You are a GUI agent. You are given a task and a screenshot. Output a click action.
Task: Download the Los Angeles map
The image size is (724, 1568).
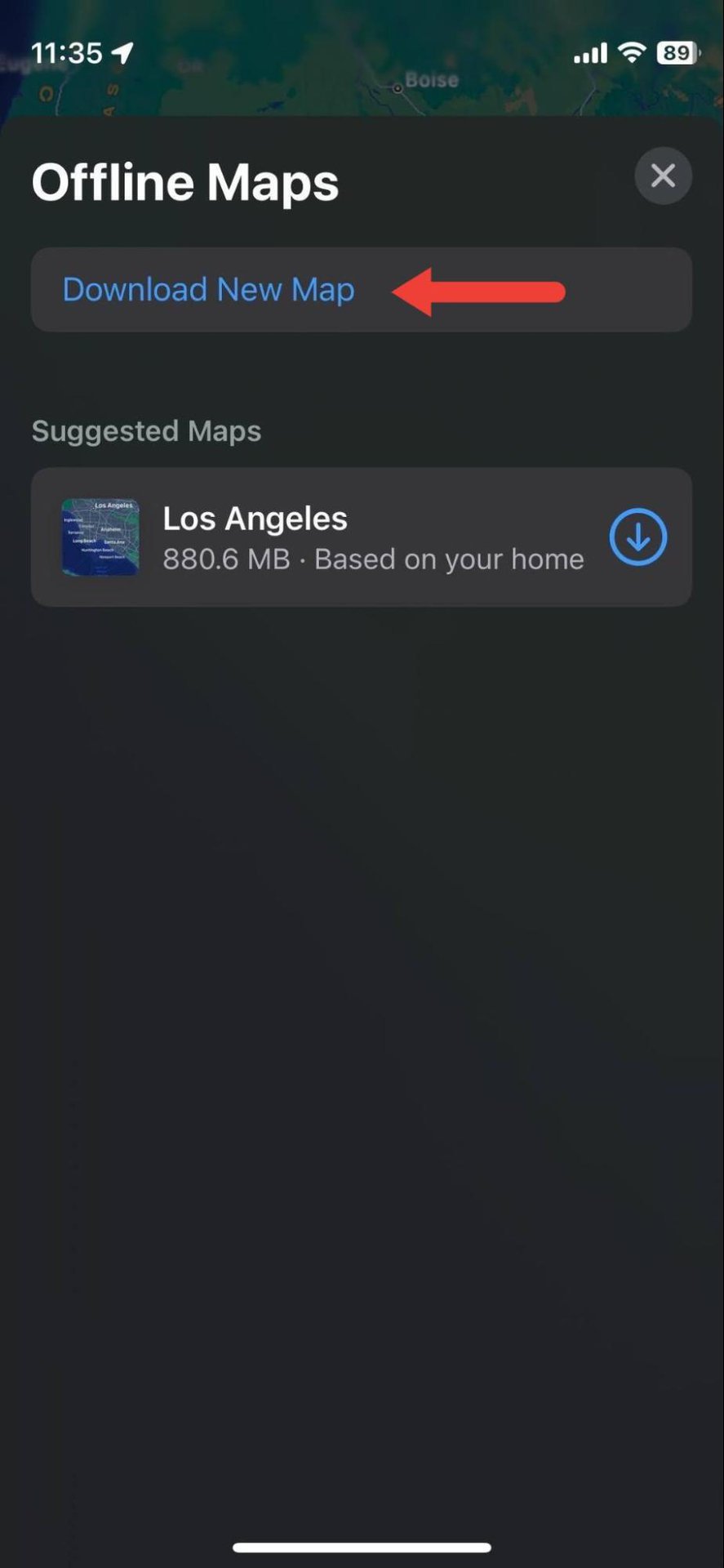[638, 537]
